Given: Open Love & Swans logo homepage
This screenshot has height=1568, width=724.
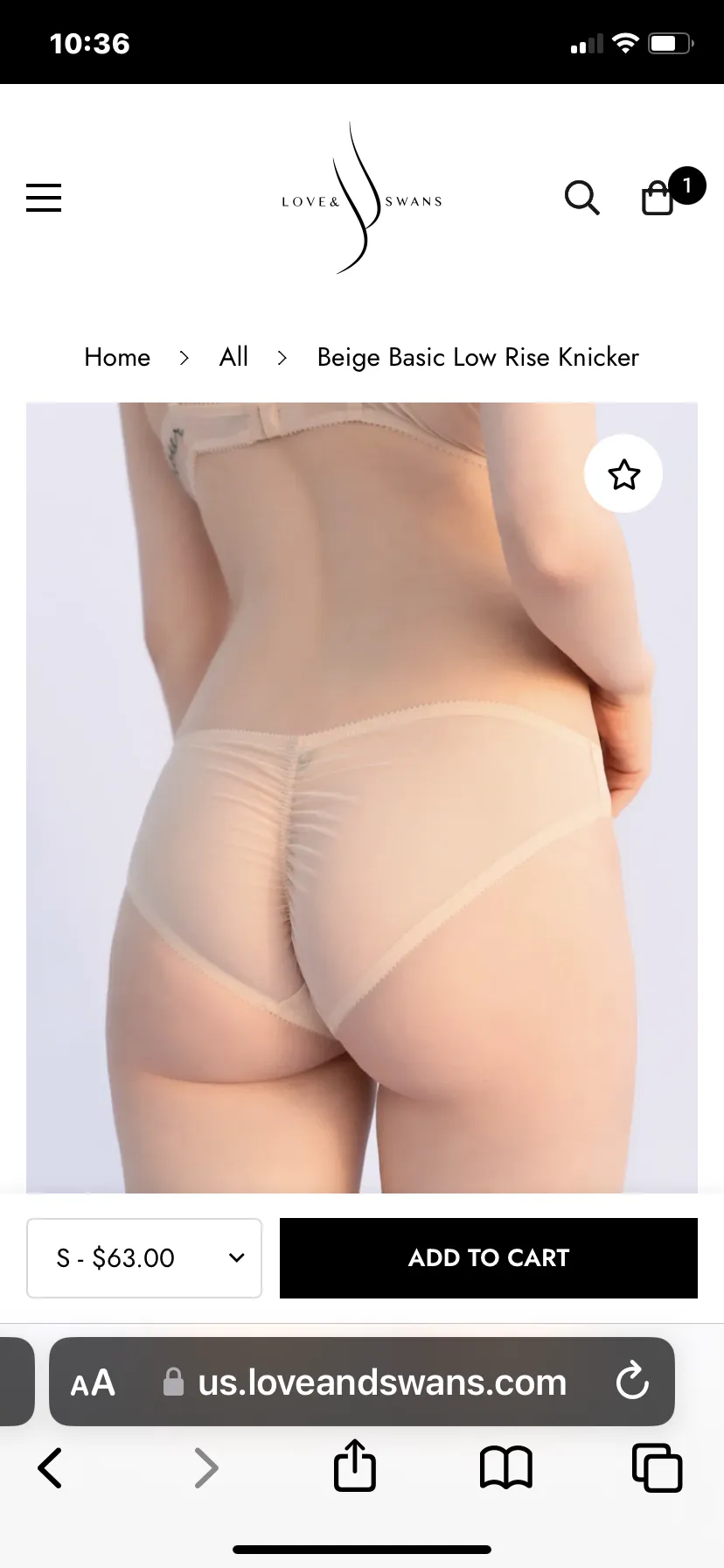Looking at the screenshot, I should (361, 199).
